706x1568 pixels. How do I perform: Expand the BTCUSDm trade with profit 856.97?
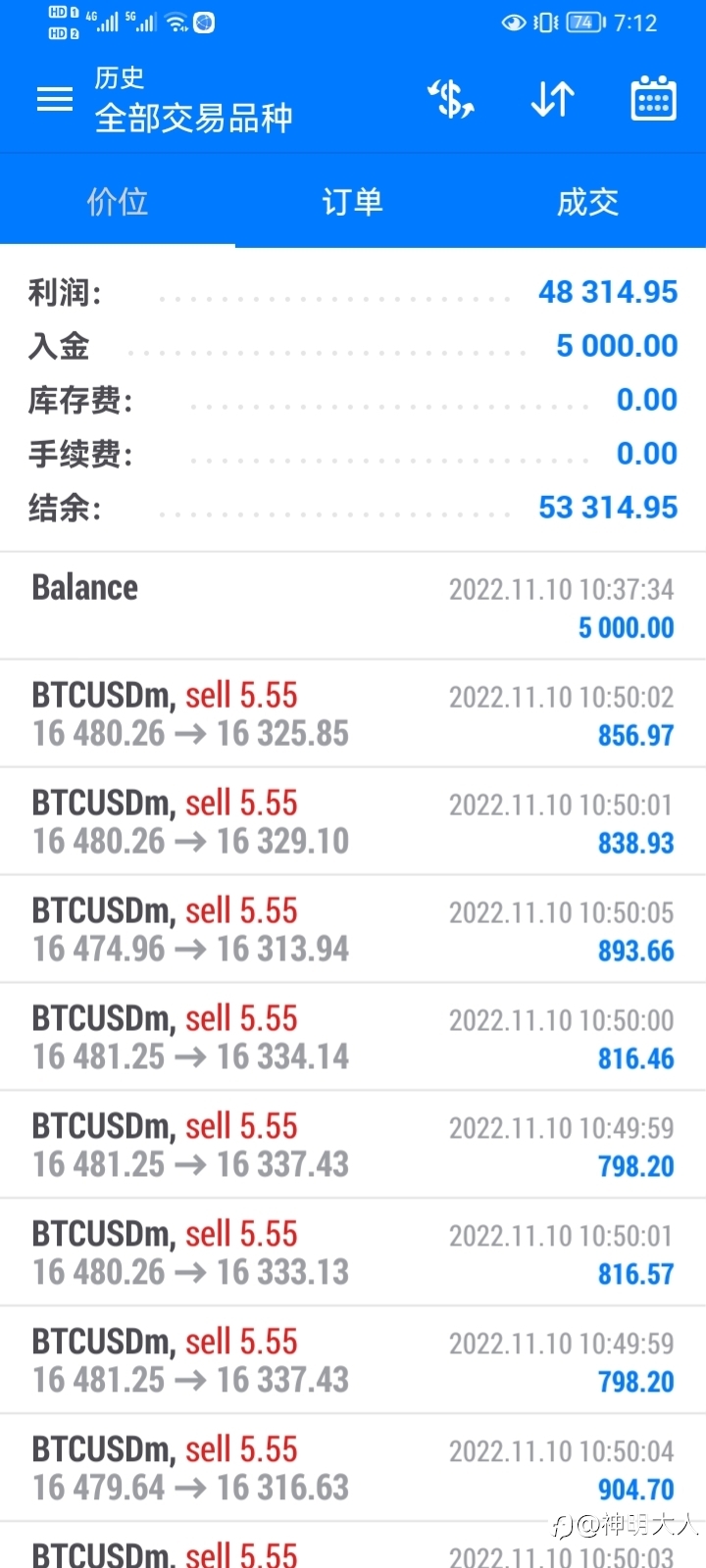pos(353,713)
